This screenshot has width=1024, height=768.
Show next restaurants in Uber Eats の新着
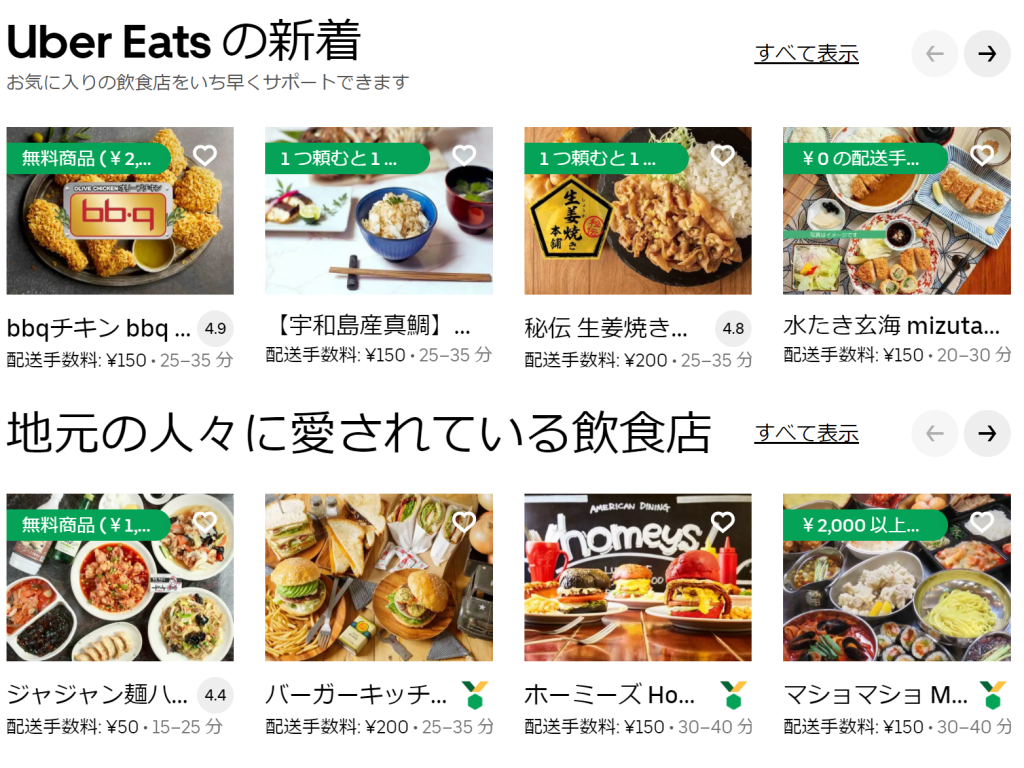pyautogui.click(x=987, y=54)
